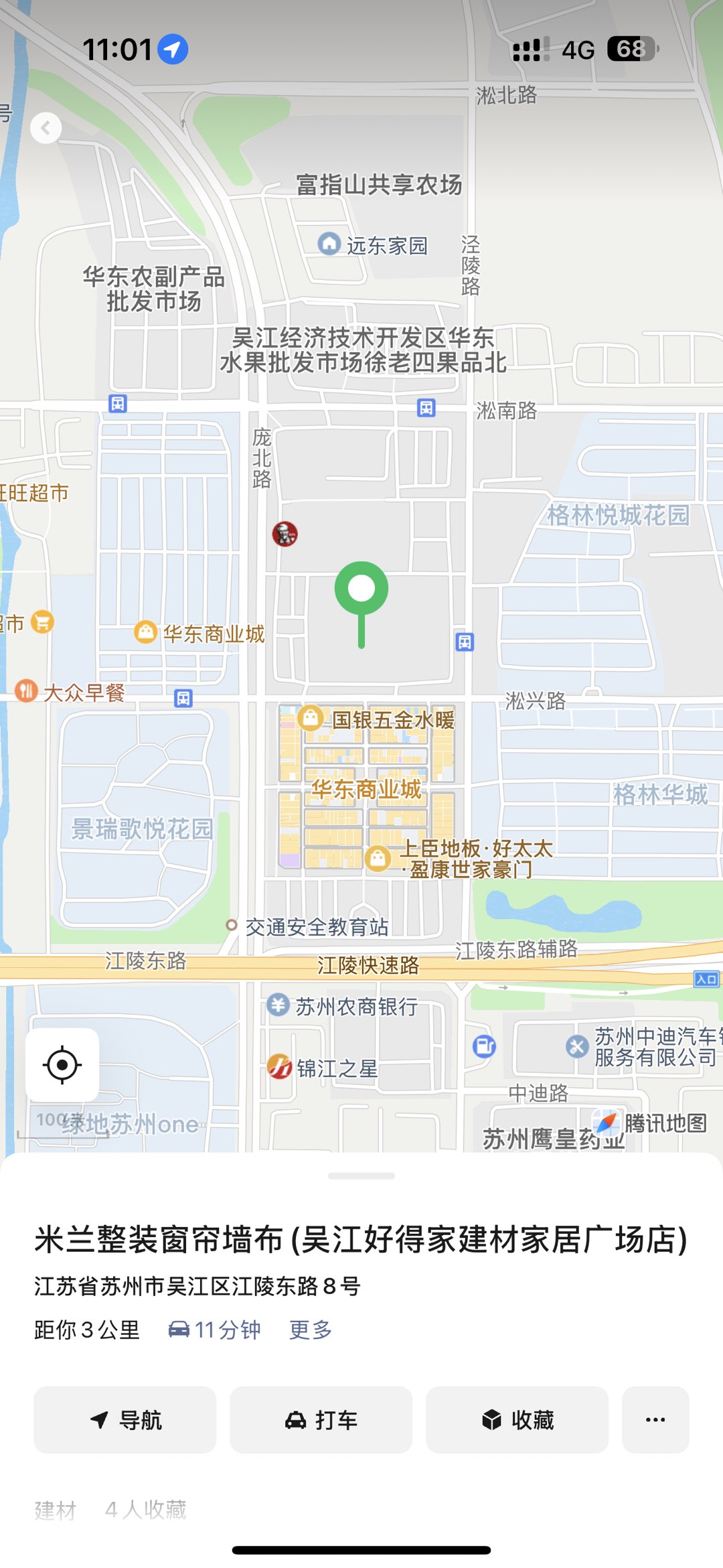723x1568 pixels.
Task: Open the three-dot more options button
Action: 655,1419
